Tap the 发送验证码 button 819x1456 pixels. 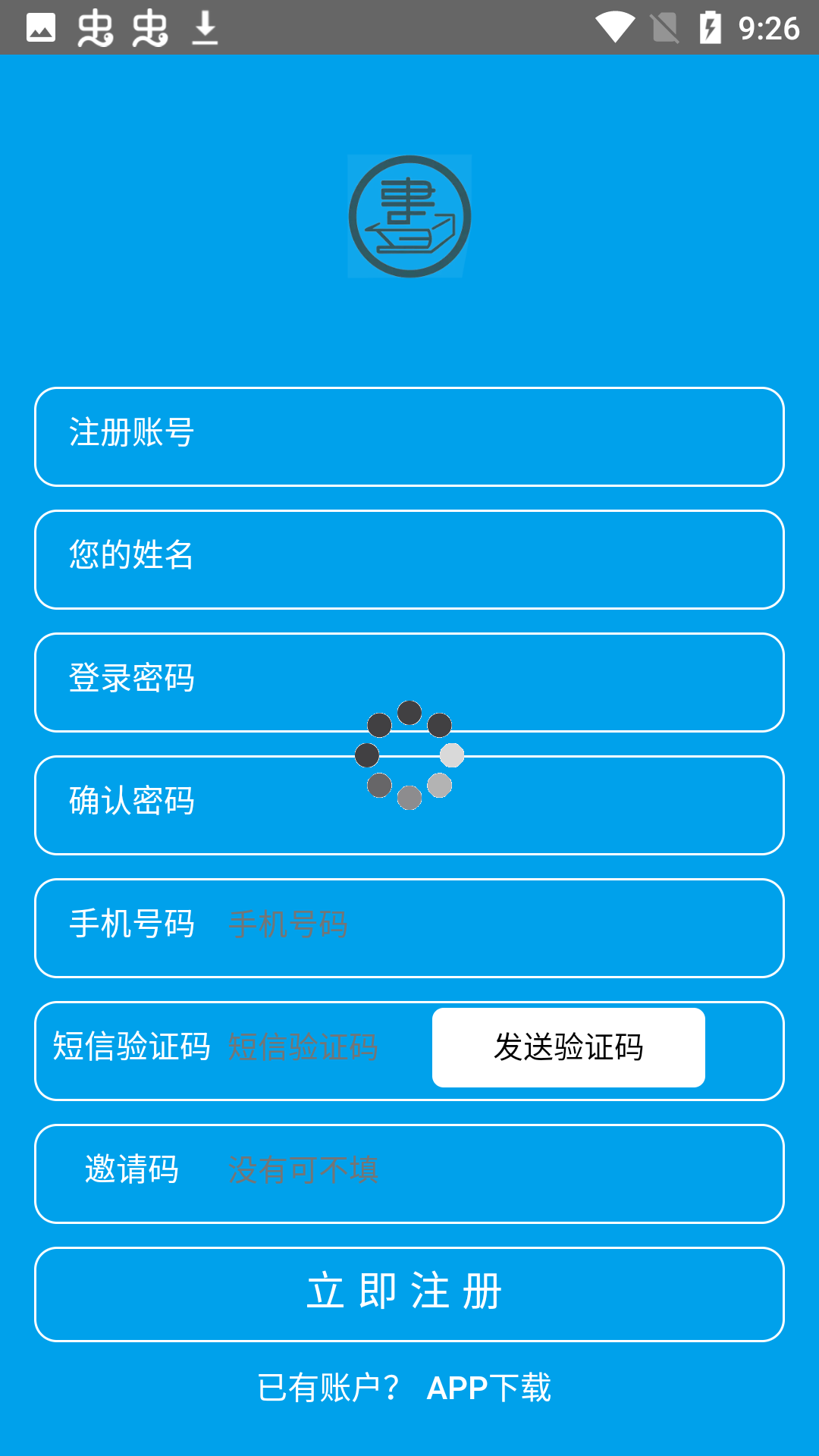(568, 1049)
